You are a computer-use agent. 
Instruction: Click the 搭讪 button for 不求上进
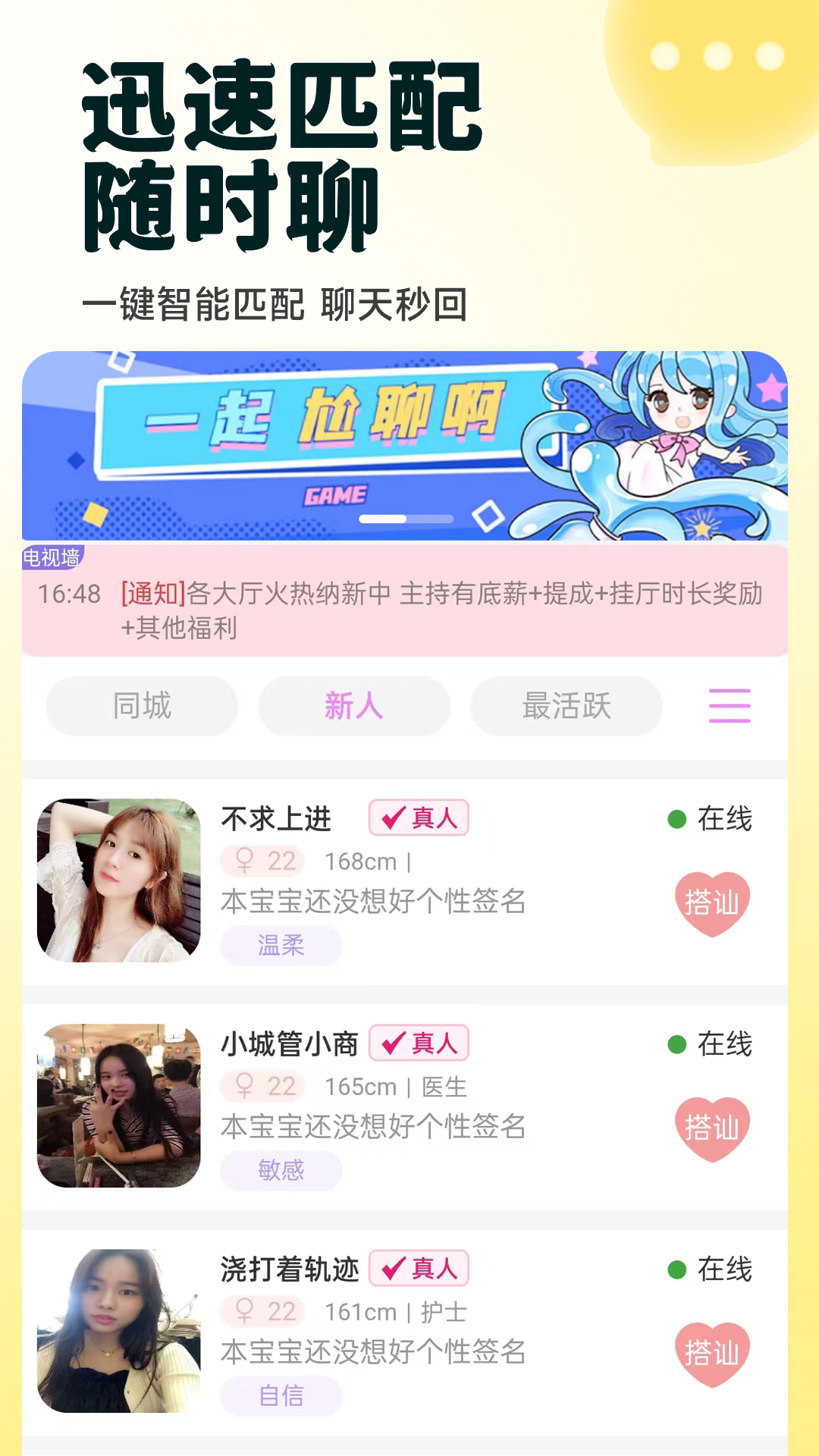click(x=712, y=901)
